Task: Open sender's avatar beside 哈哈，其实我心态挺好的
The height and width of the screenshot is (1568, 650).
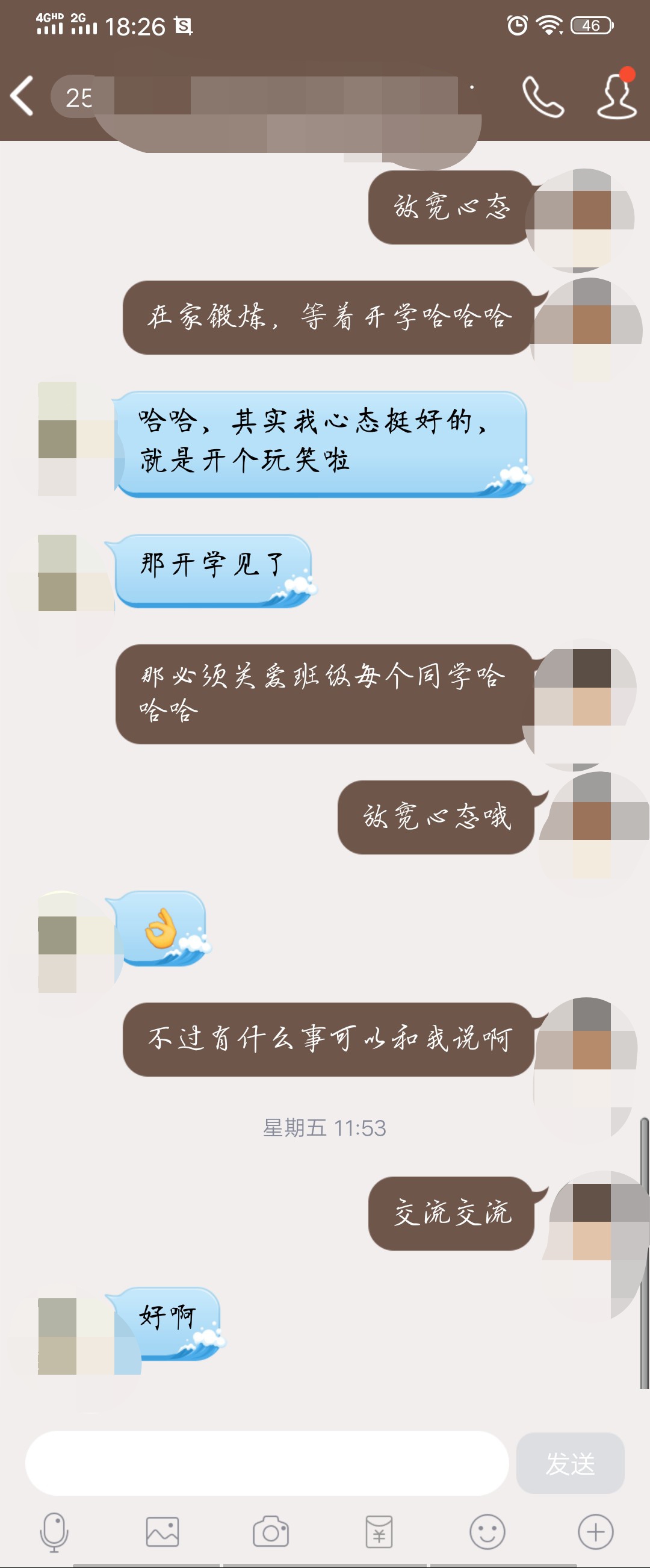Action: [x=67, y=439]
